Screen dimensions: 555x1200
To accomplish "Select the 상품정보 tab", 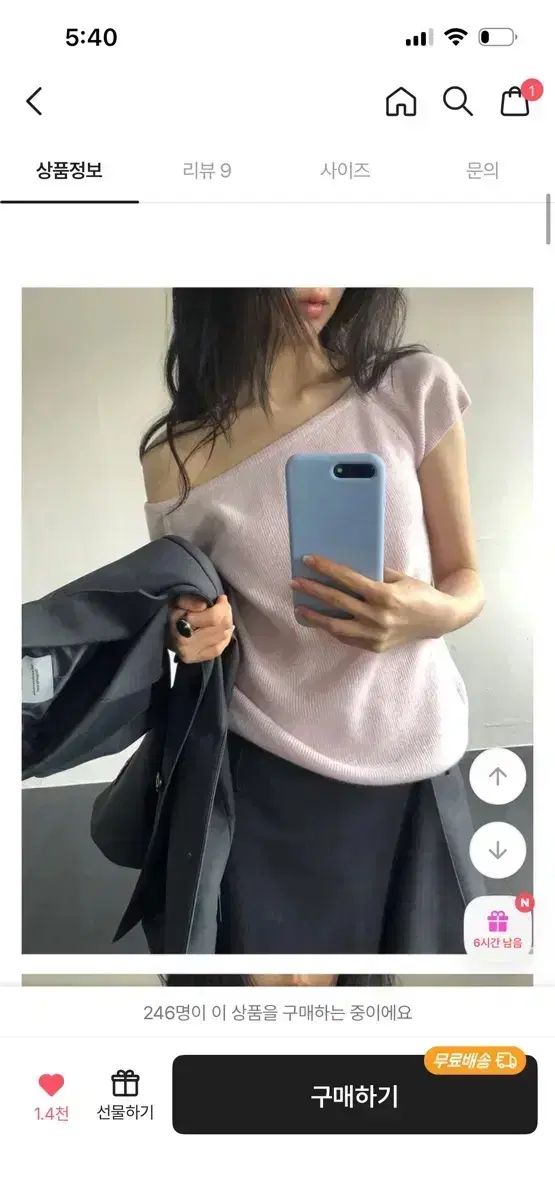I will coord(69,170).
